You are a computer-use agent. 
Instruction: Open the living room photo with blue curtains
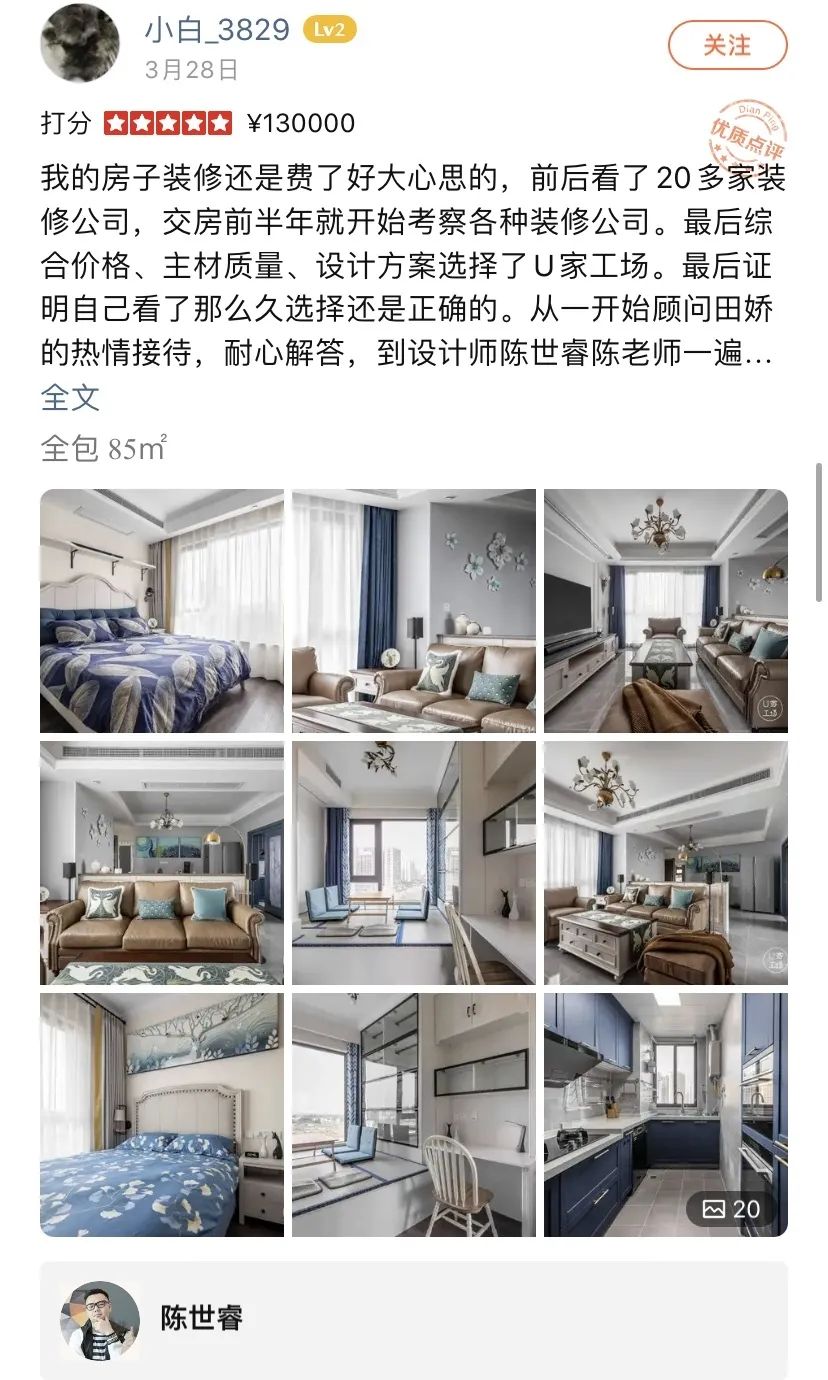coord(414,612)
